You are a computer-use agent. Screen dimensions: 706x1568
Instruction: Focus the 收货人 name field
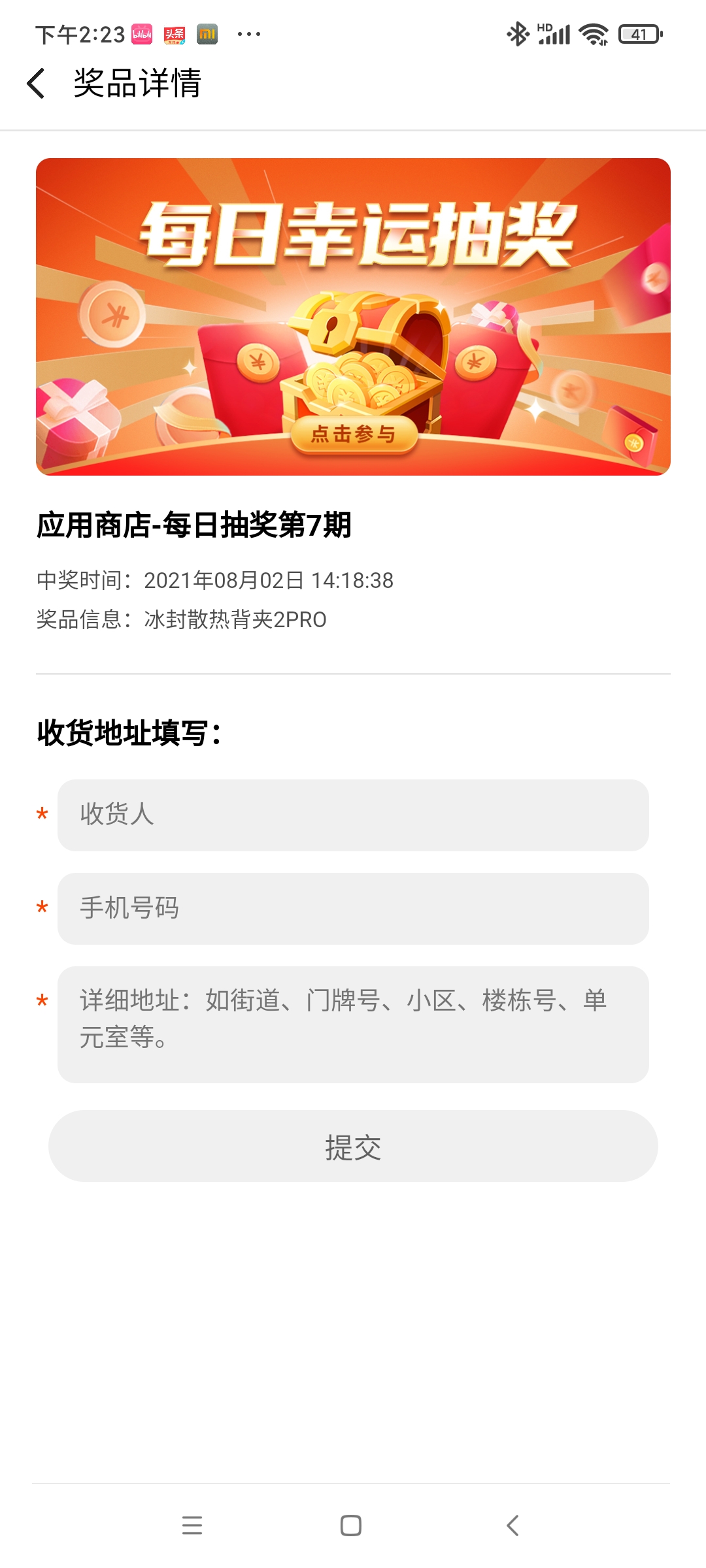pos(353,815)
